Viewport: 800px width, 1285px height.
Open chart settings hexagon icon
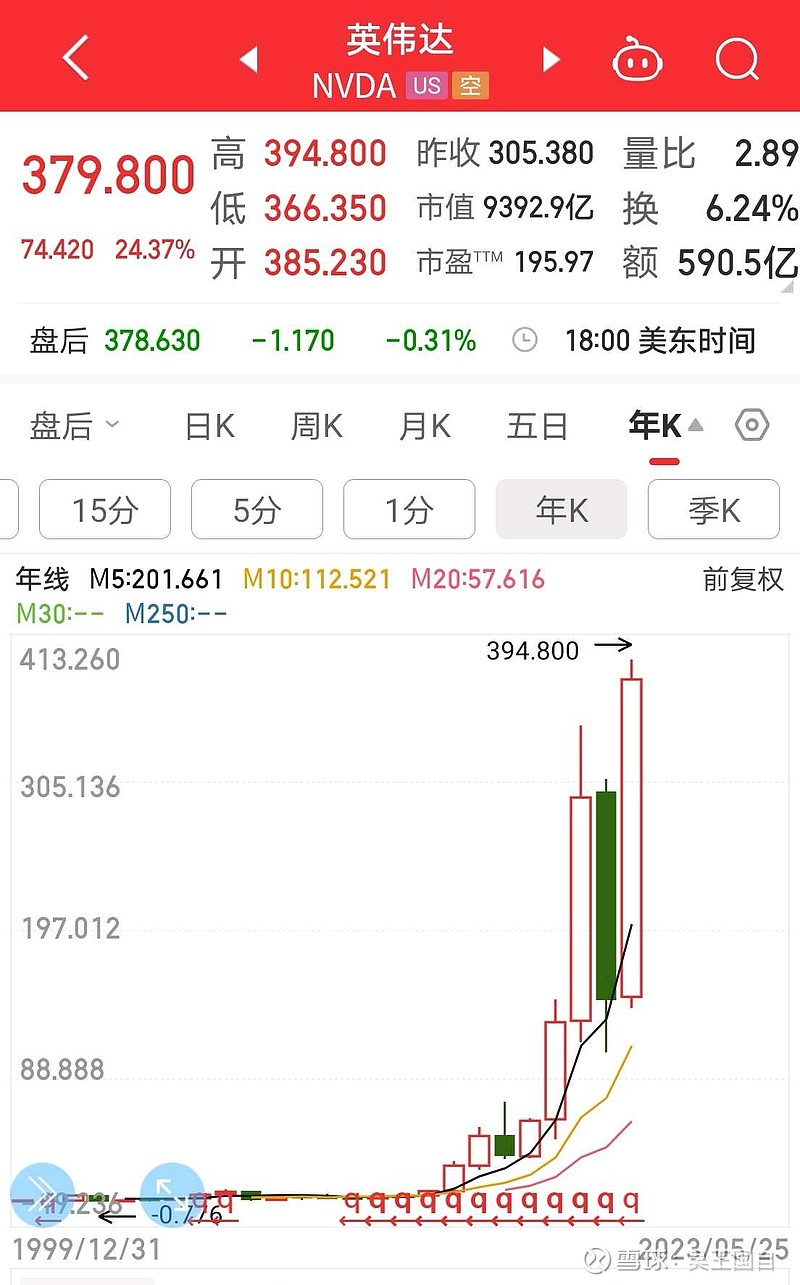(752, 426)
